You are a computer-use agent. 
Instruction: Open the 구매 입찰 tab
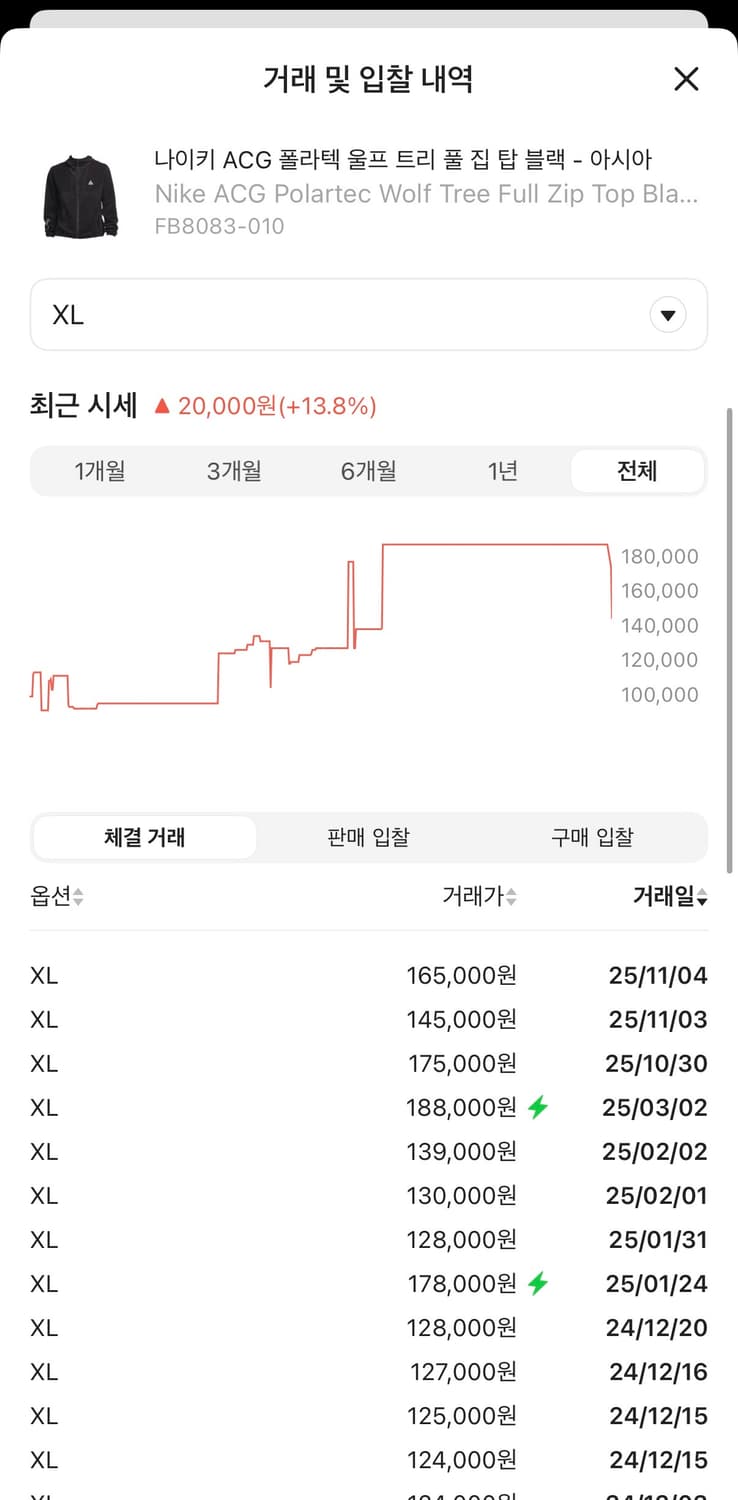[x=592, y=837]
